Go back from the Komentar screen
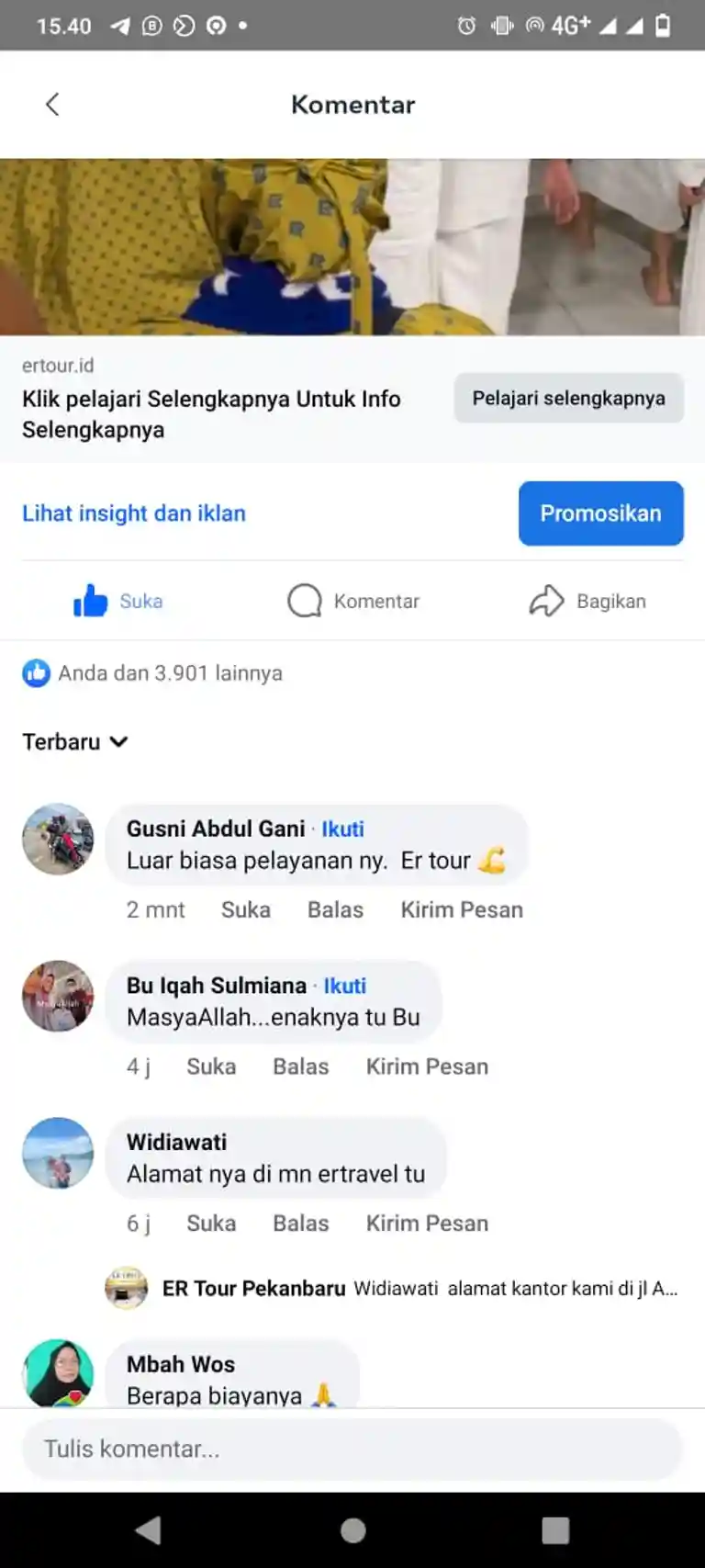Screen dimensions: 705x1568 coord(52,105)
